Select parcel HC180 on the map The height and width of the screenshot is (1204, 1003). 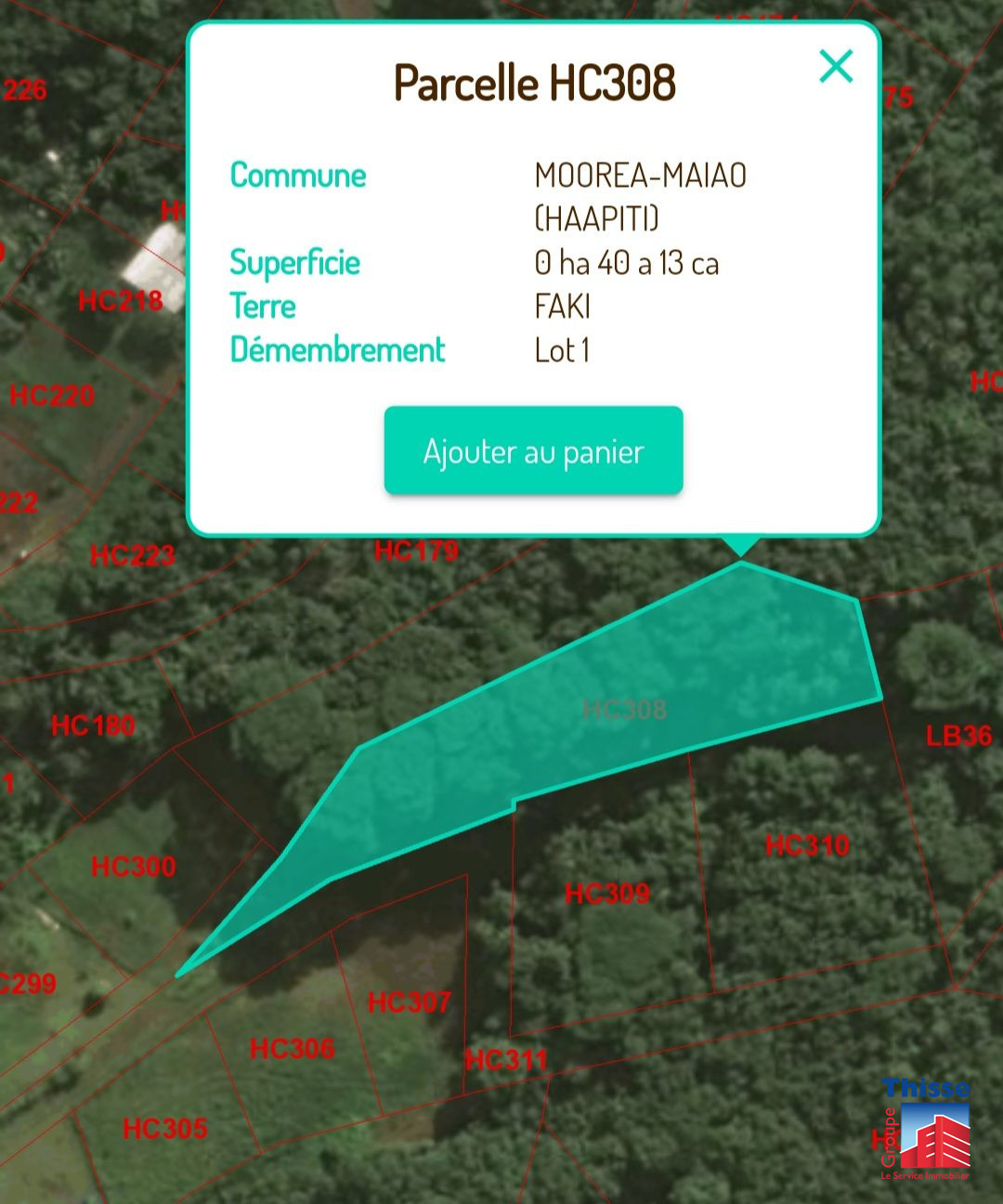click(93, 726)
